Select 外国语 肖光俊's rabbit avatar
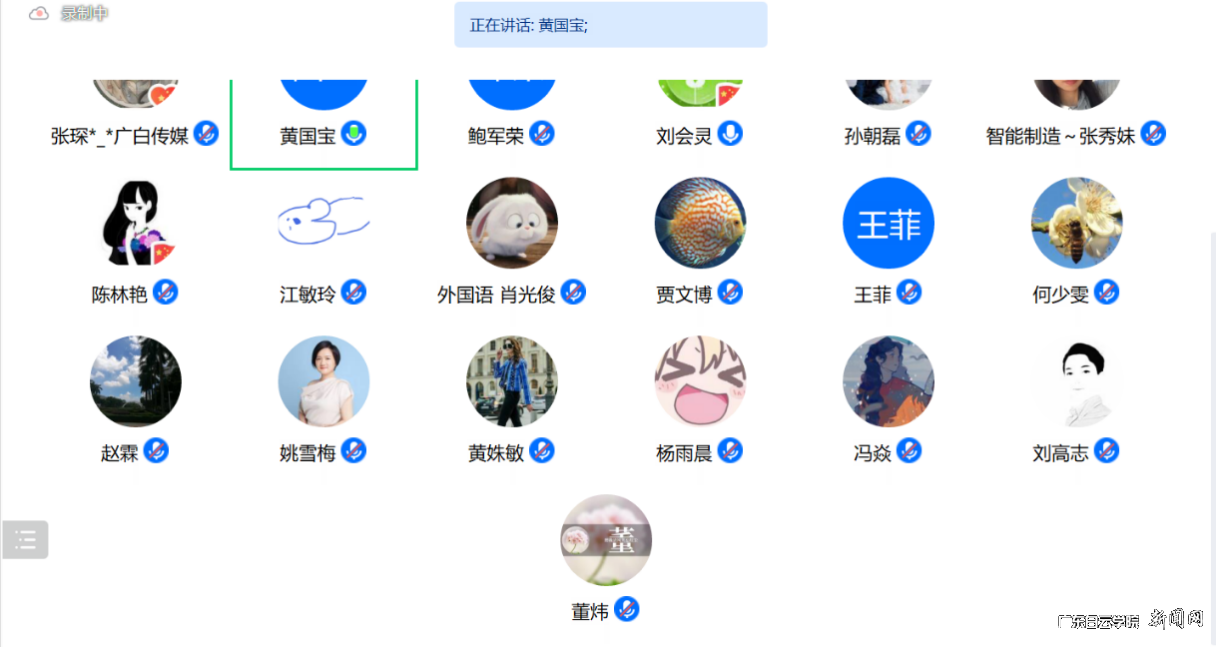This screenshot has width=1216, height=647. (512, 224)
